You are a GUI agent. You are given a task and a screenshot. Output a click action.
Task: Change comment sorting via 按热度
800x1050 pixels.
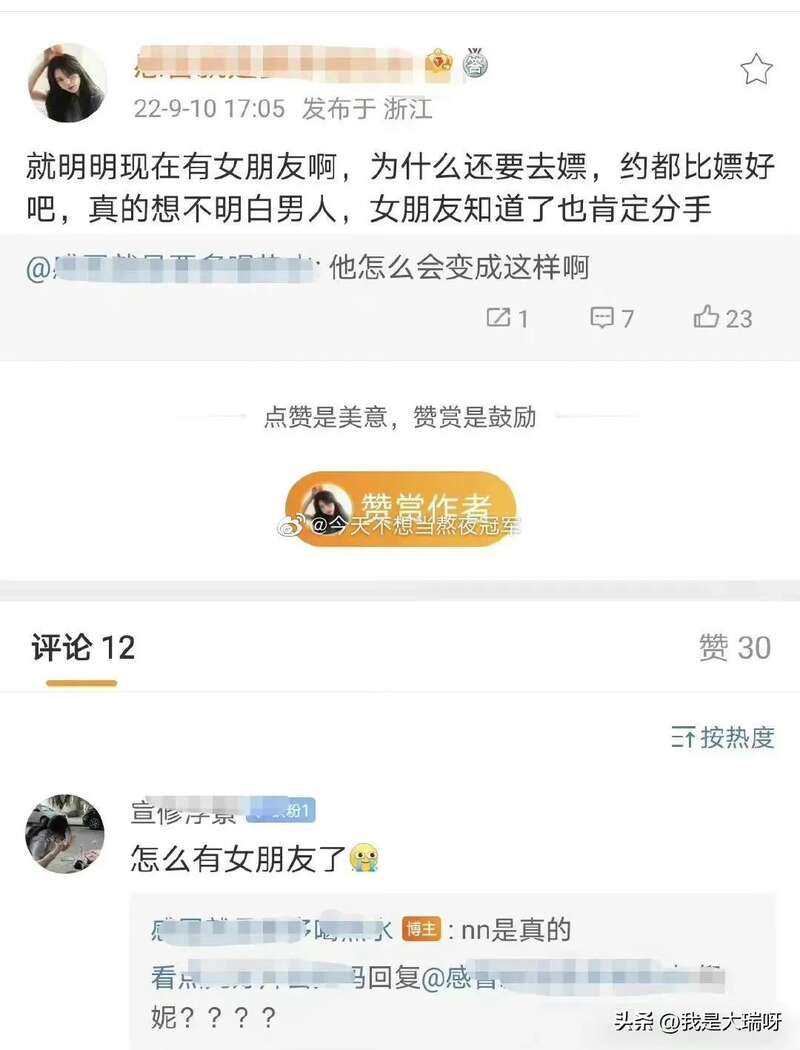722,738
